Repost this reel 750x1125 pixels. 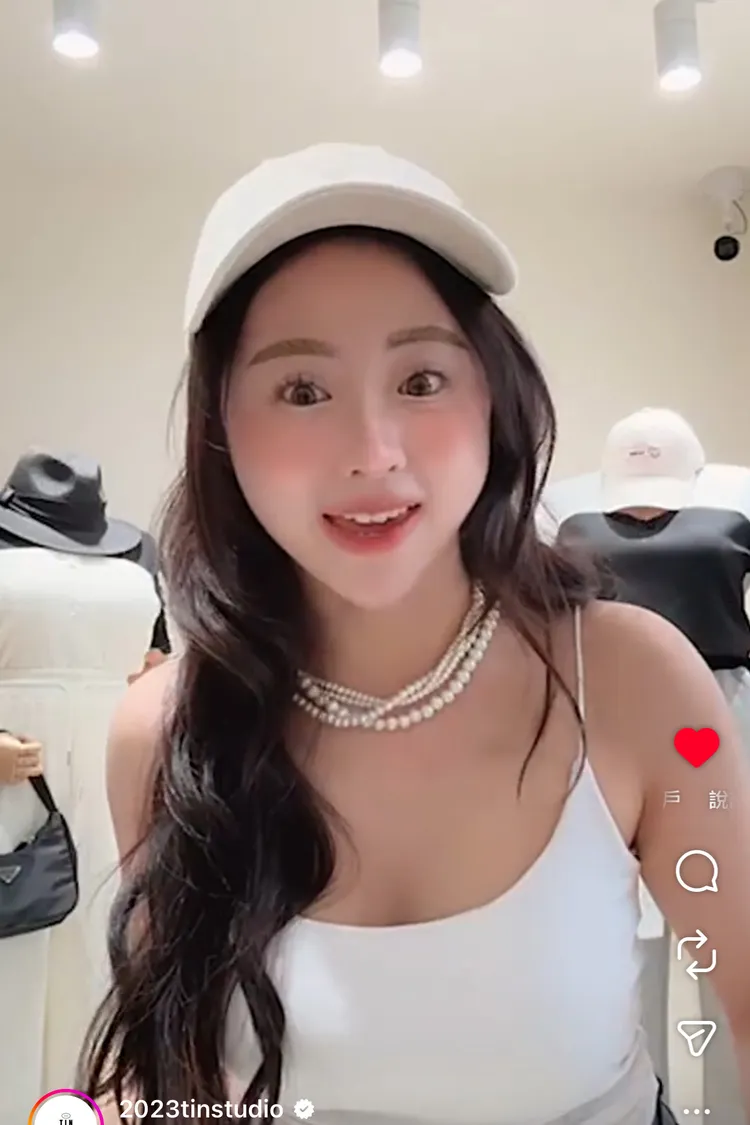pos(696,954)
